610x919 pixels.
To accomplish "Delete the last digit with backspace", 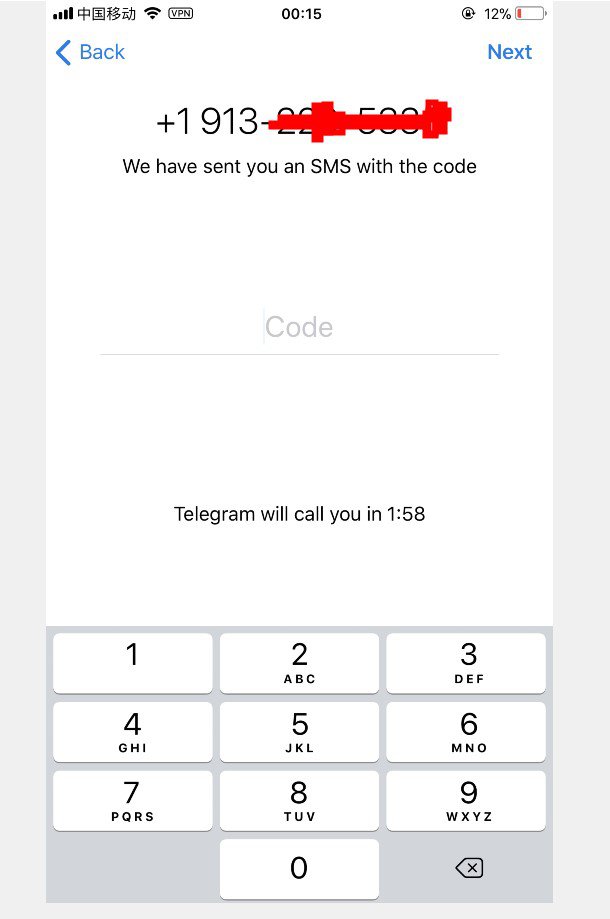I will pyautogui.click(x=468, y=868).
